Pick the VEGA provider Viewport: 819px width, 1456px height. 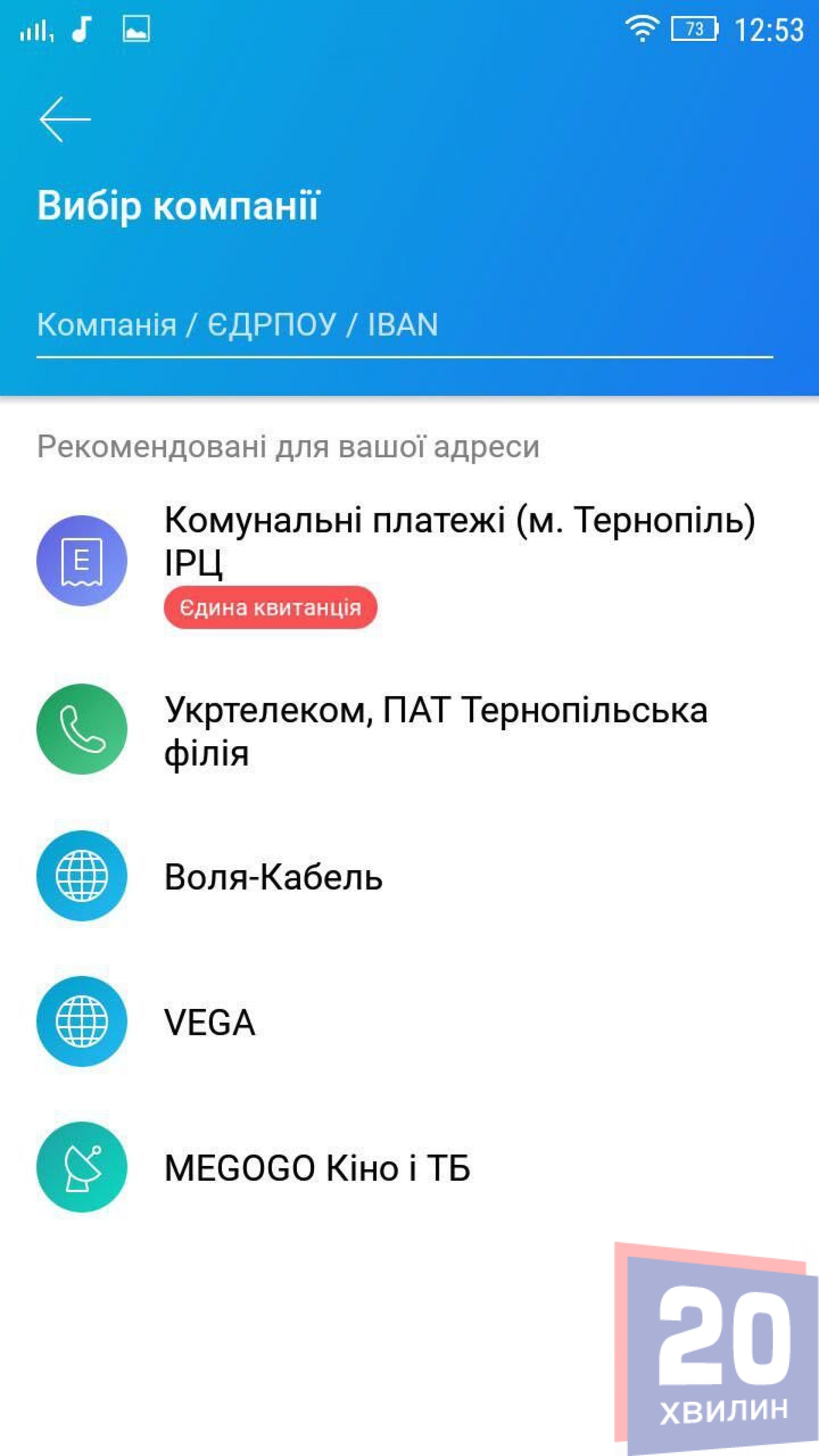click(x=209, y=1022)
